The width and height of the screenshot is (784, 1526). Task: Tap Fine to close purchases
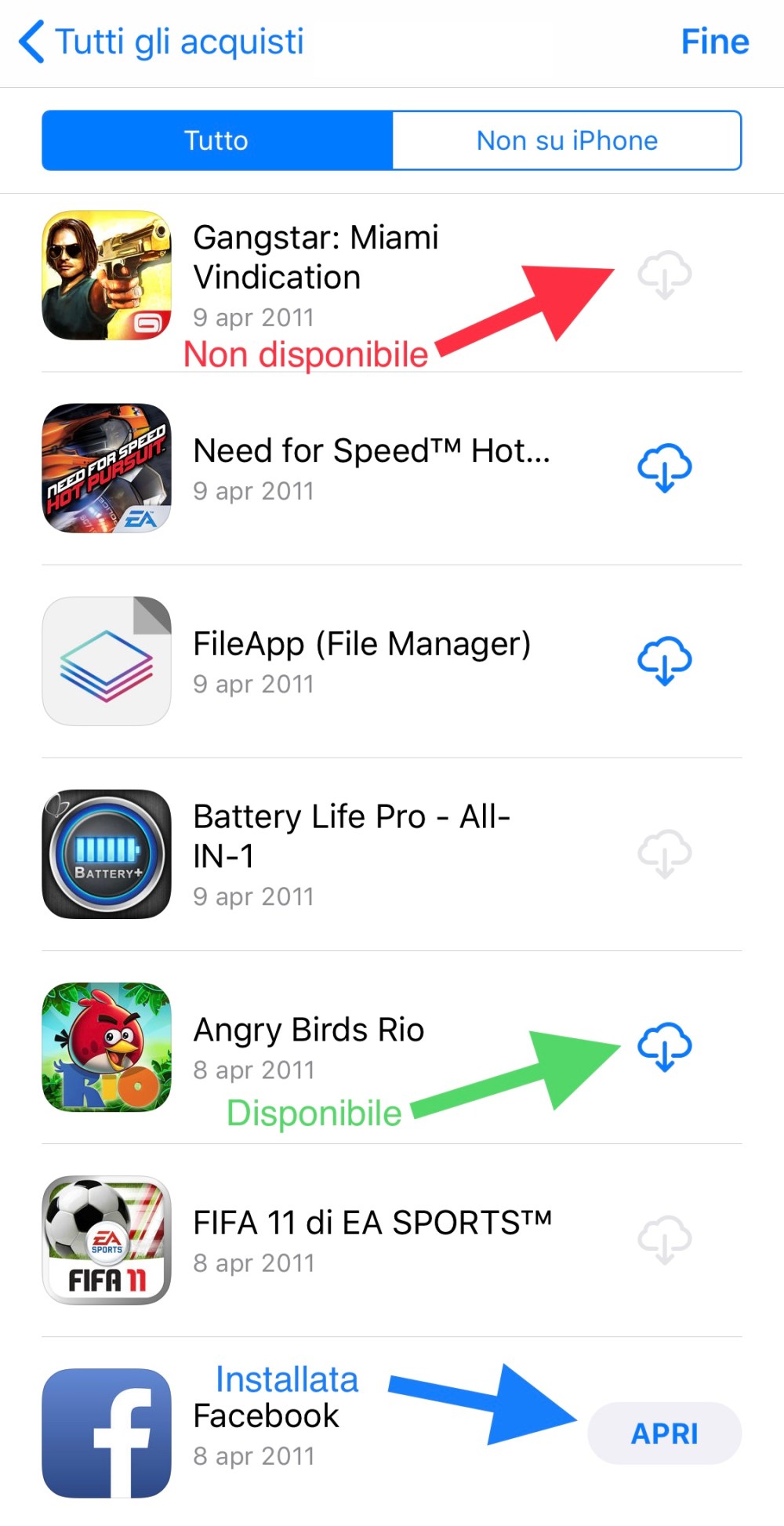[714, 42]
